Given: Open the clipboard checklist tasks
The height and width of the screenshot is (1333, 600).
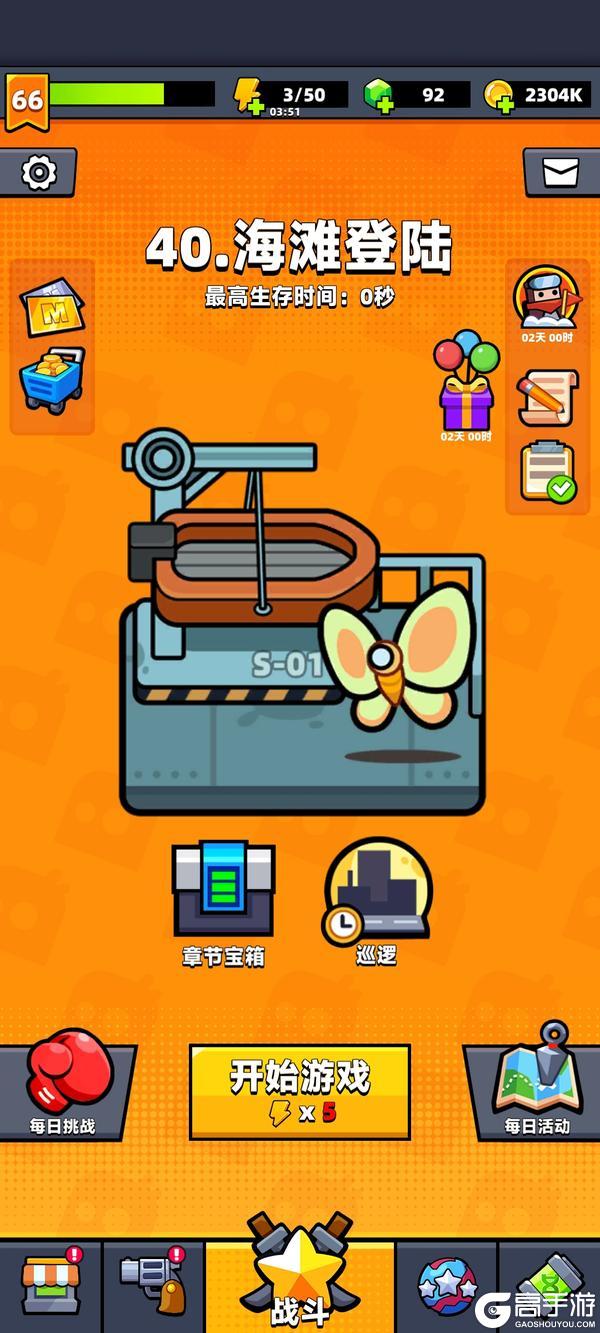Looking at the screenshot, I should pos(547,471).
